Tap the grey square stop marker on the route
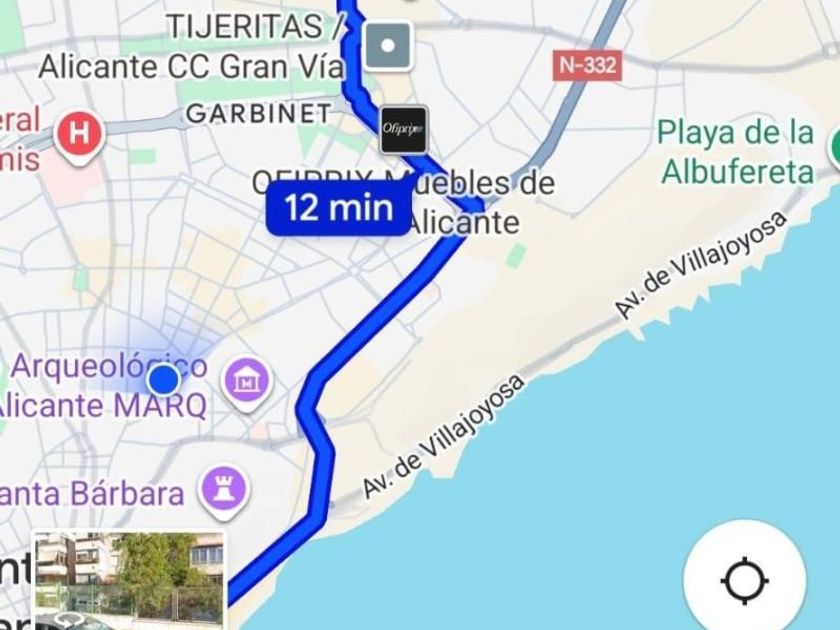The height and width of the screenshot is (630, 840). pyautogui.click(x=388, y=45)
